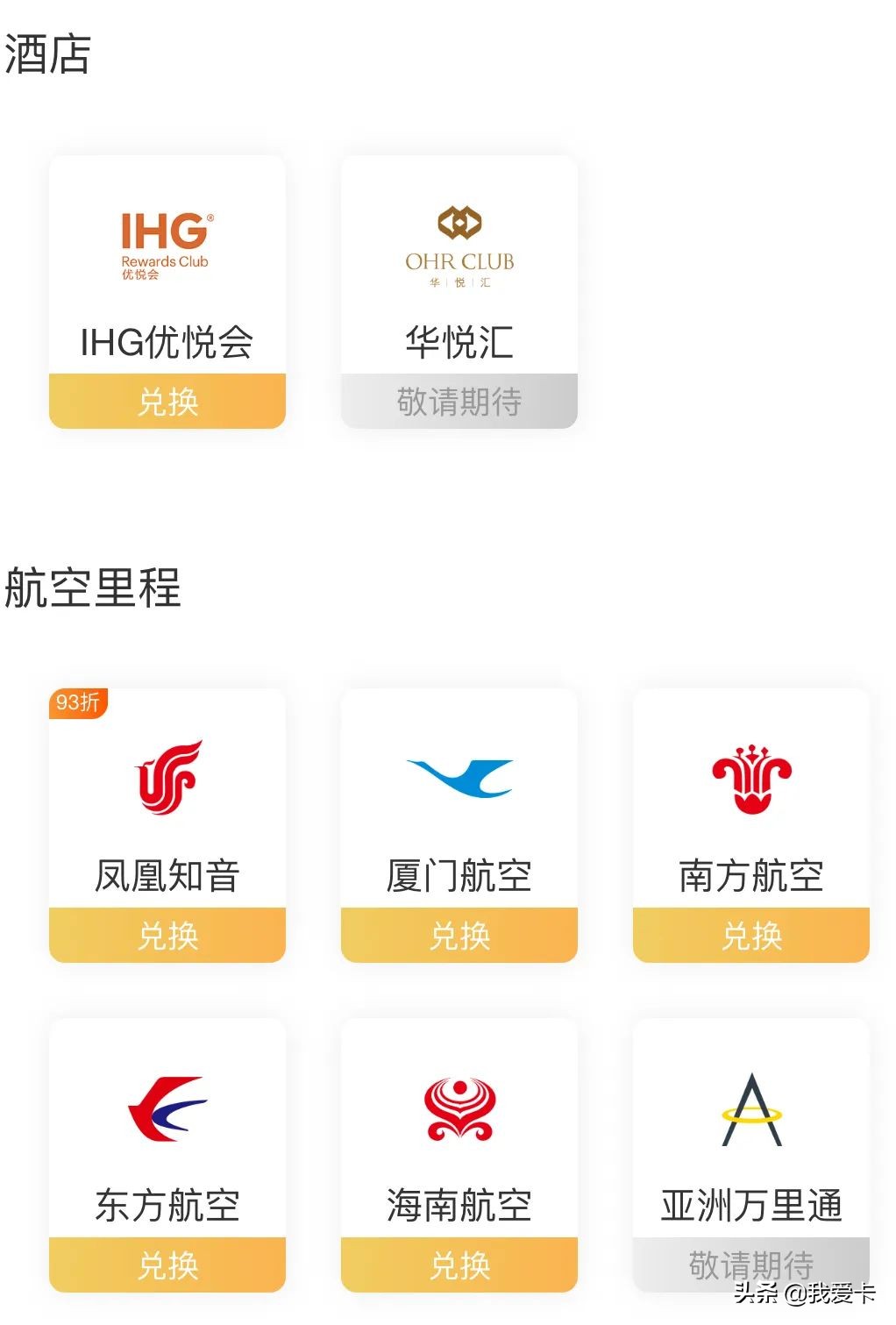The height and width of the screenshot is (1325, 896).
Task: Click 兑换 under 东方航空
Action: (x=167, y=1265)
